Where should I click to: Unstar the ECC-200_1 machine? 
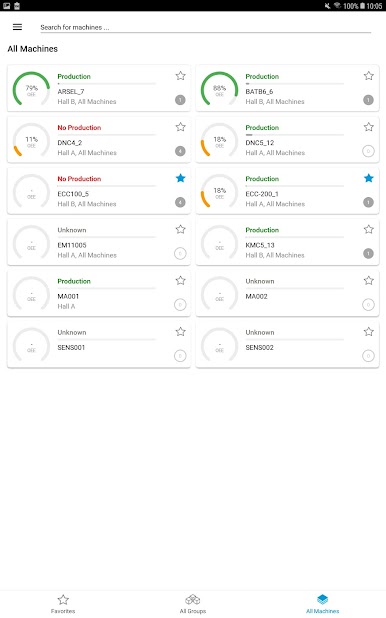pyautogui.click(x=369, y=178)
